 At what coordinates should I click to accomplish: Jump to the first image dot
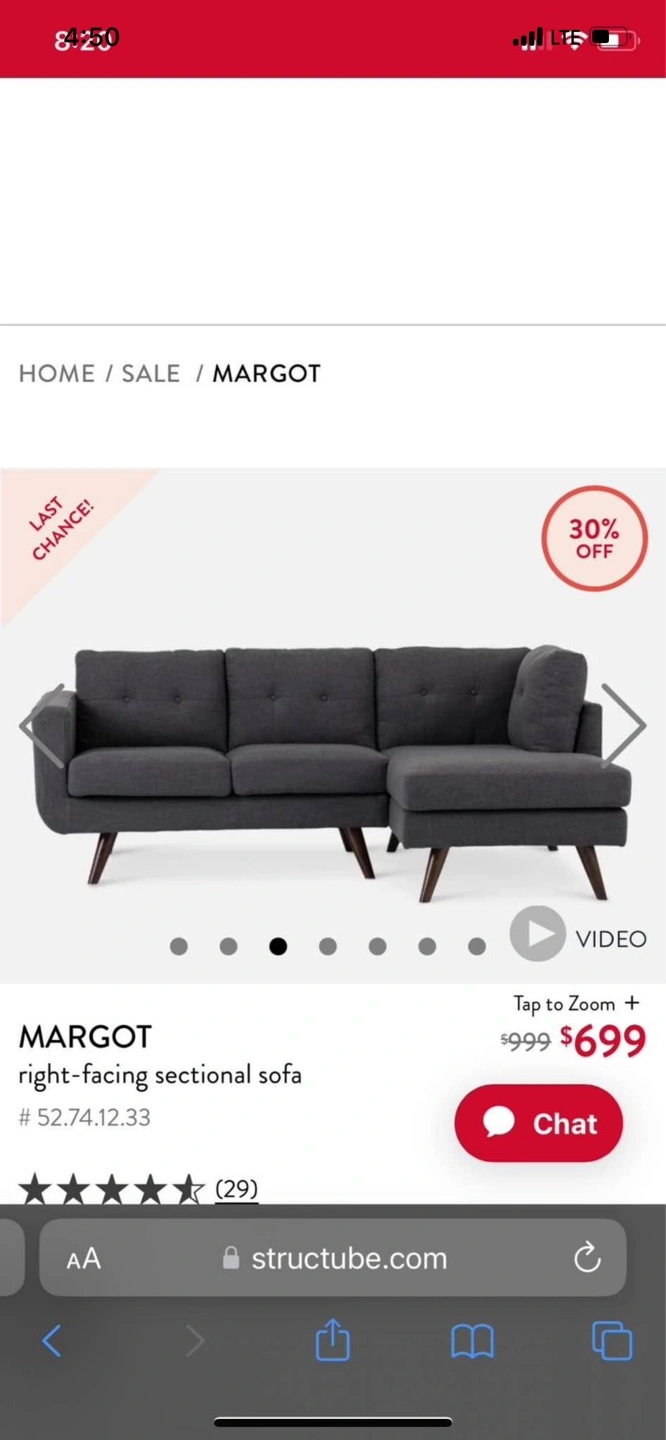(179, 946)
